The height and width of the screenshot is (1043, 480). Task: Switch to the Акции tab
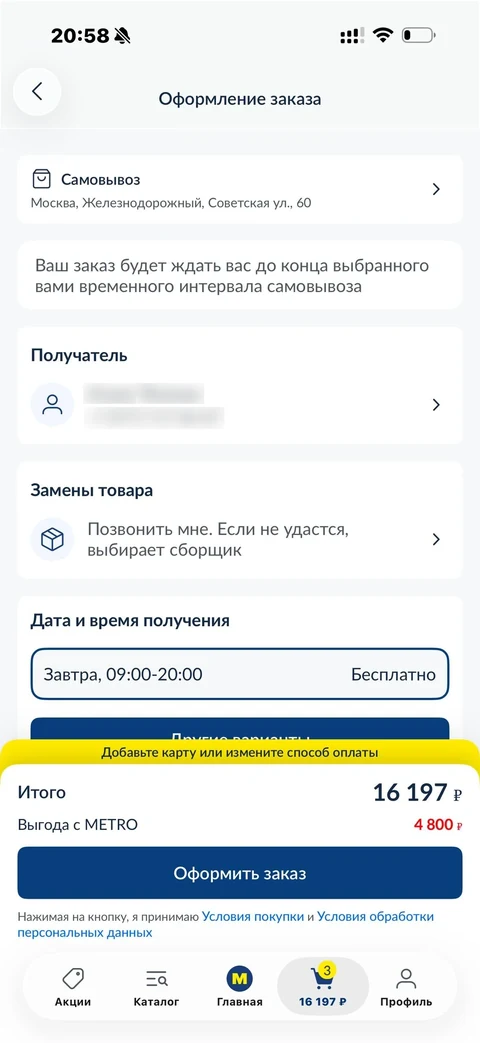pos(72,987)
